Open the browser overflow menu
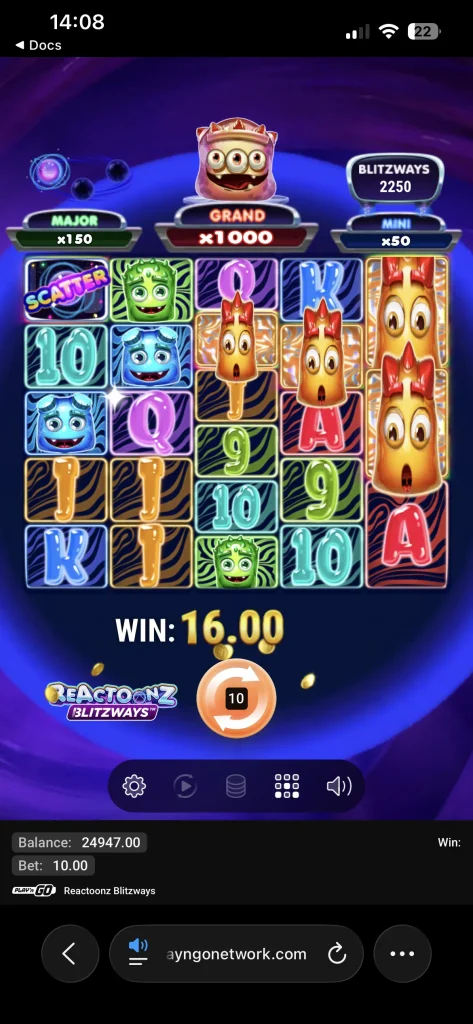 coord(402,953)
